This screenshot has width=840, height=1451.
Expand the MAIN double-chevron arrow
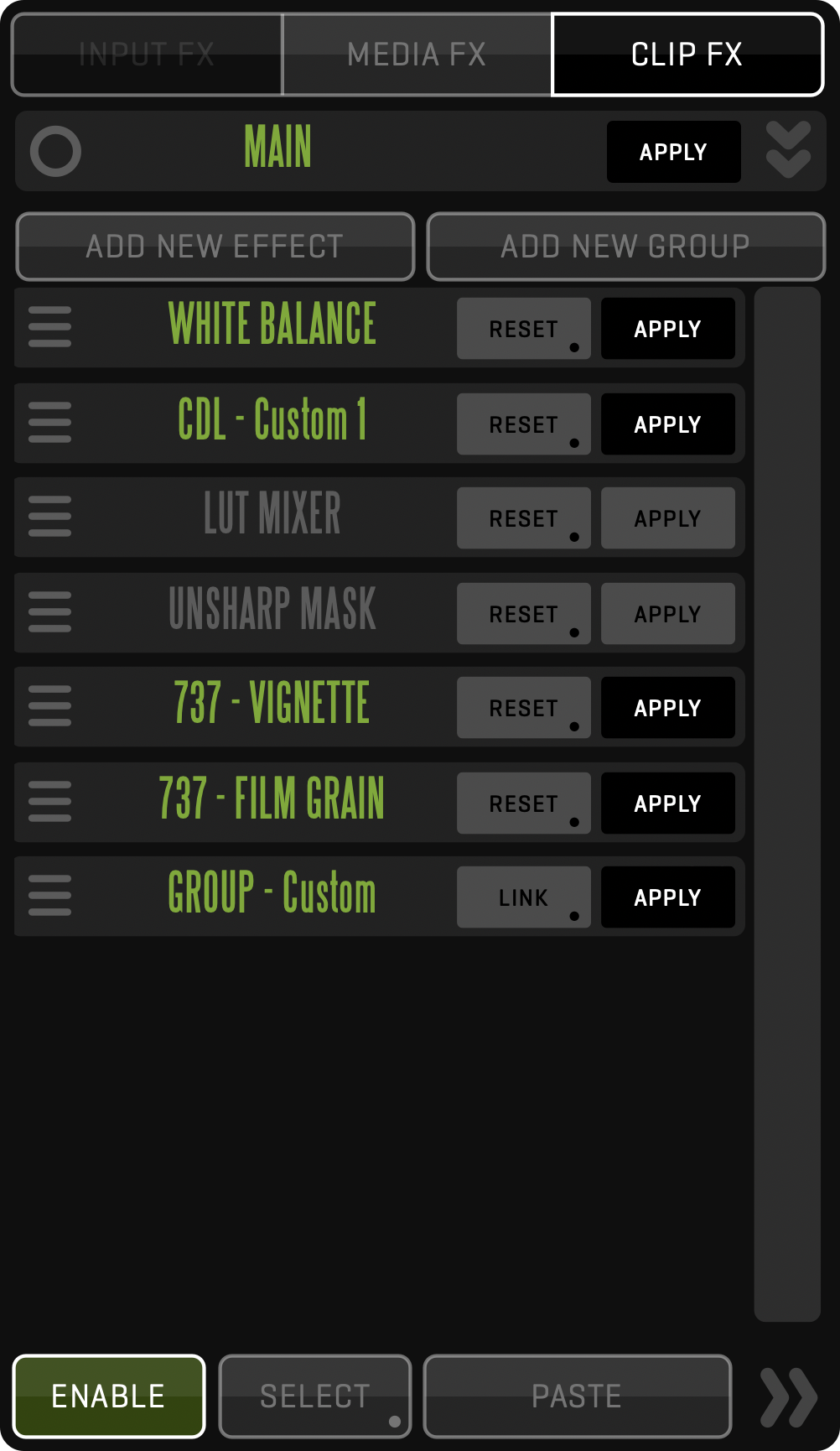(x=788, y=150)
